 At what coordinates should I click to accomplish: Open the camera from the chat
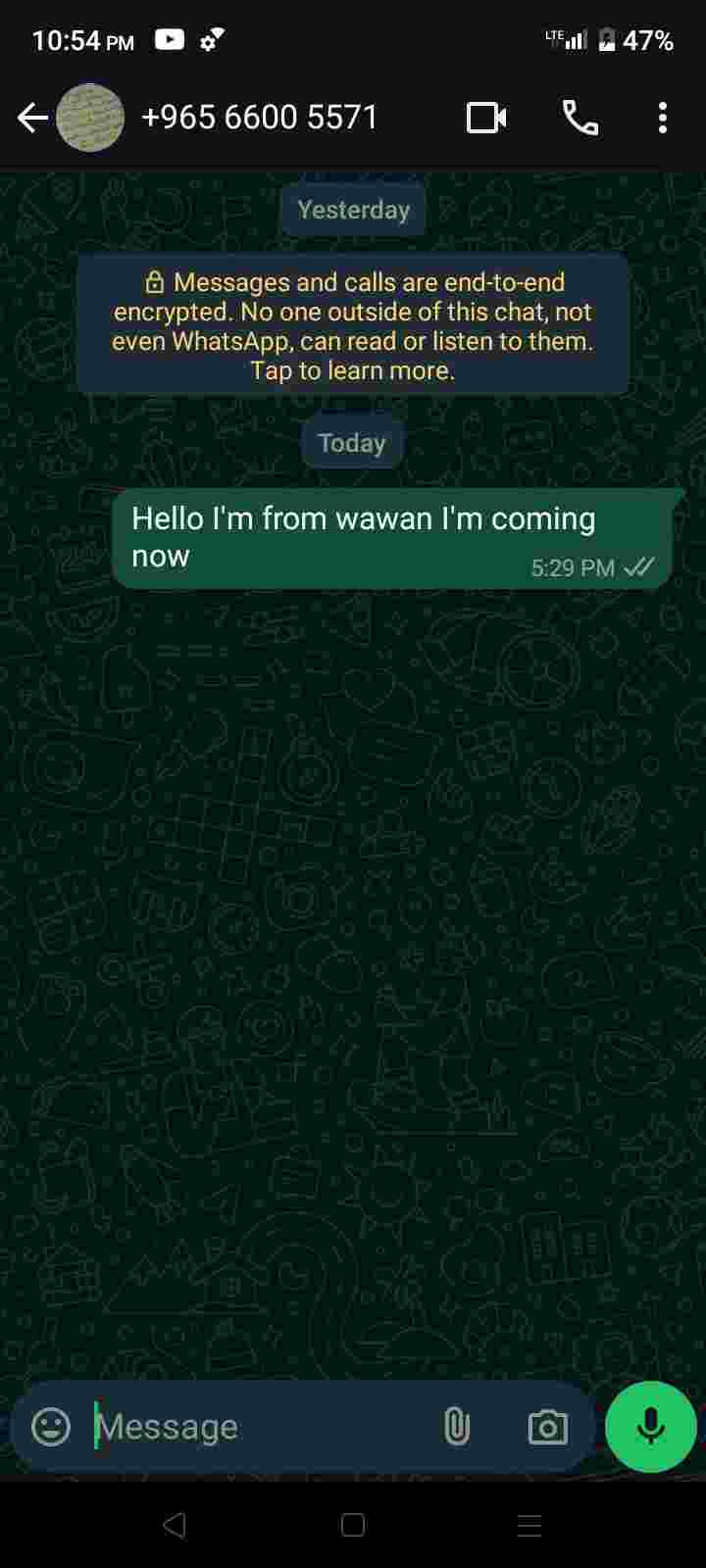(547, 1427)
